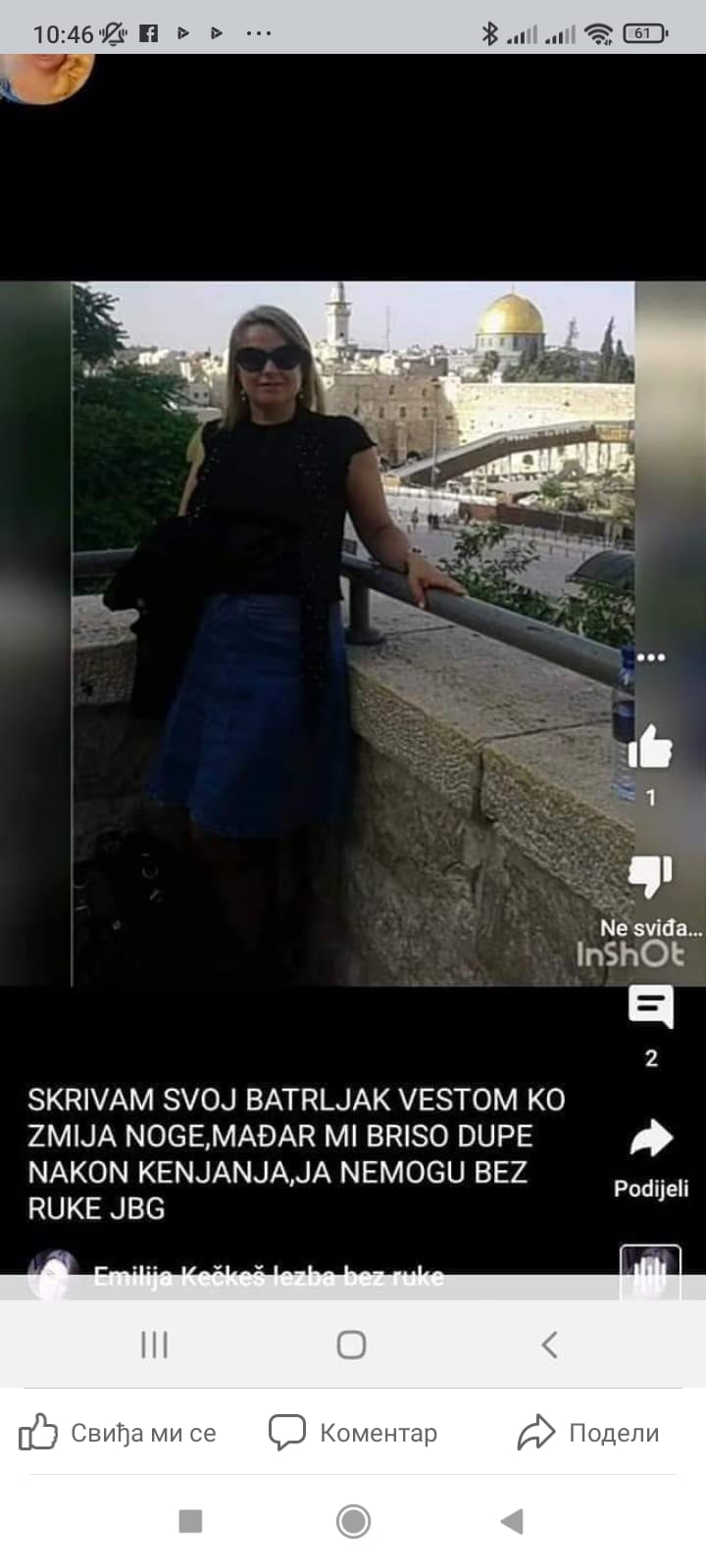Image resolution: width=706 pixels, height=1568 pixels.
Task: Share the post using Подели
Action: click(x=588, y=1433)
